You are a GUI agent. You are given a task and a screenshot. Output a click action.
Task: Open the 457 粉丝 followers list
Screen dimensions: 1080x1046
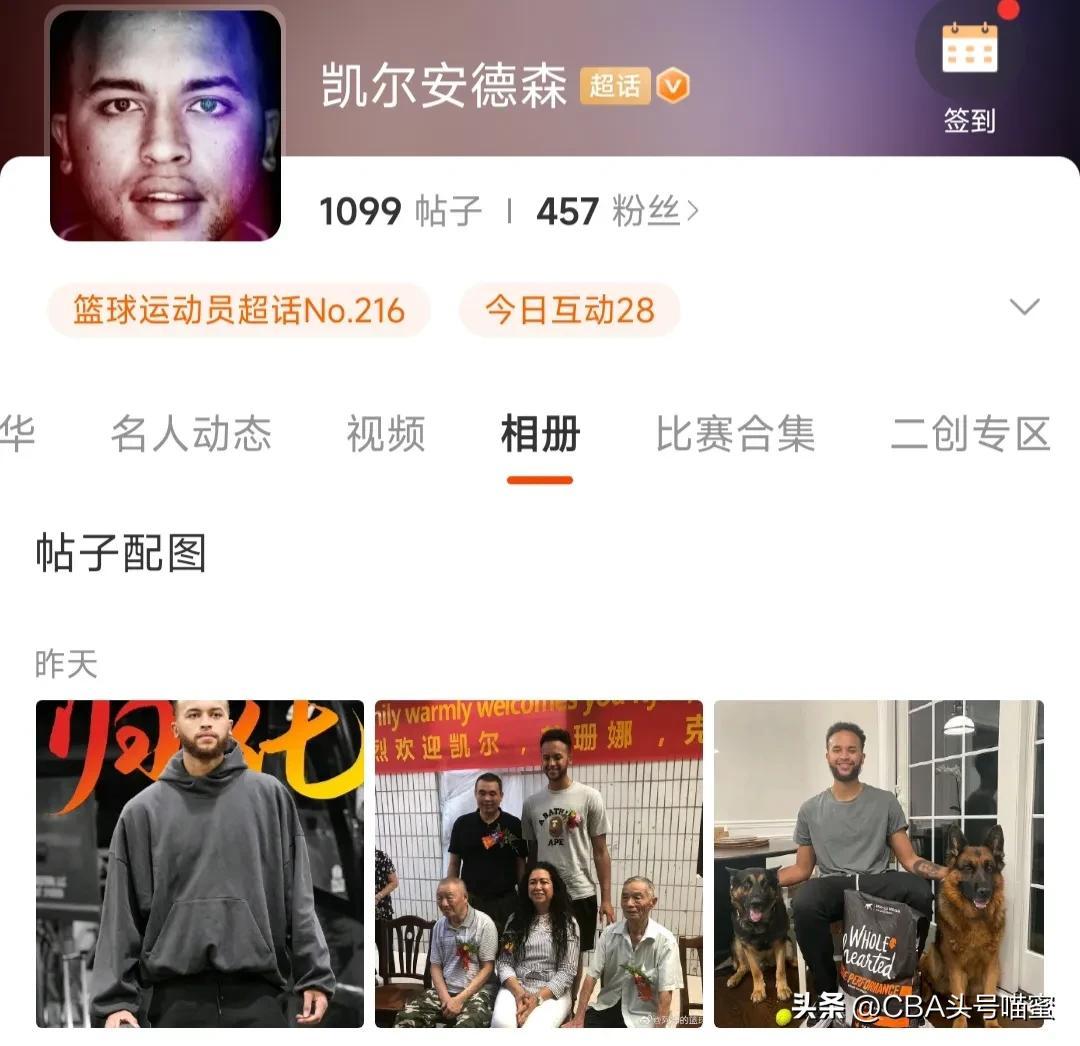[617, 212]
